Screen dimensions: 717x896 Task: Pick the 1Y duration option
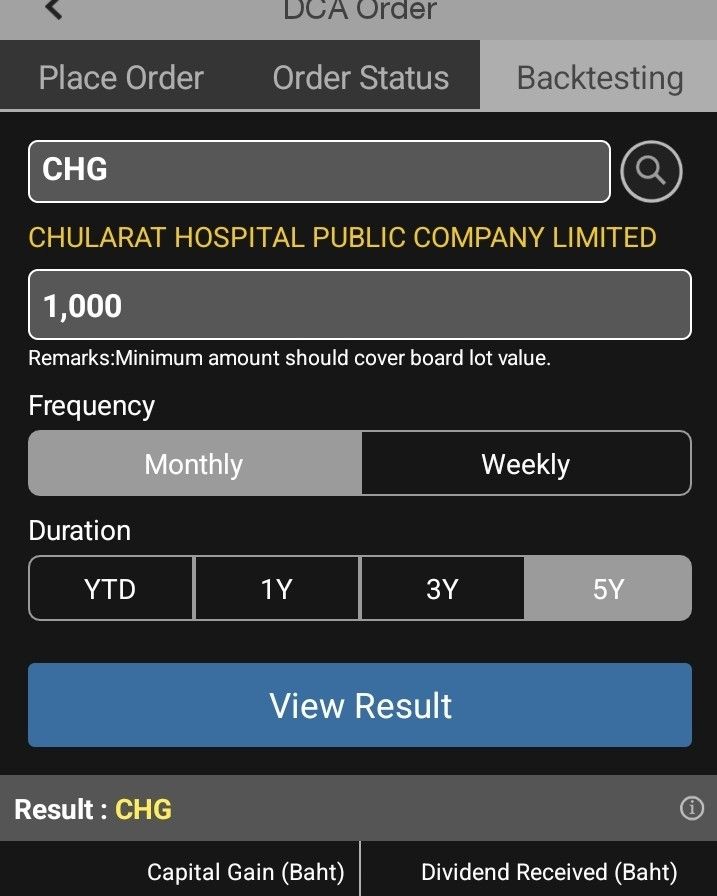(276, 589)
